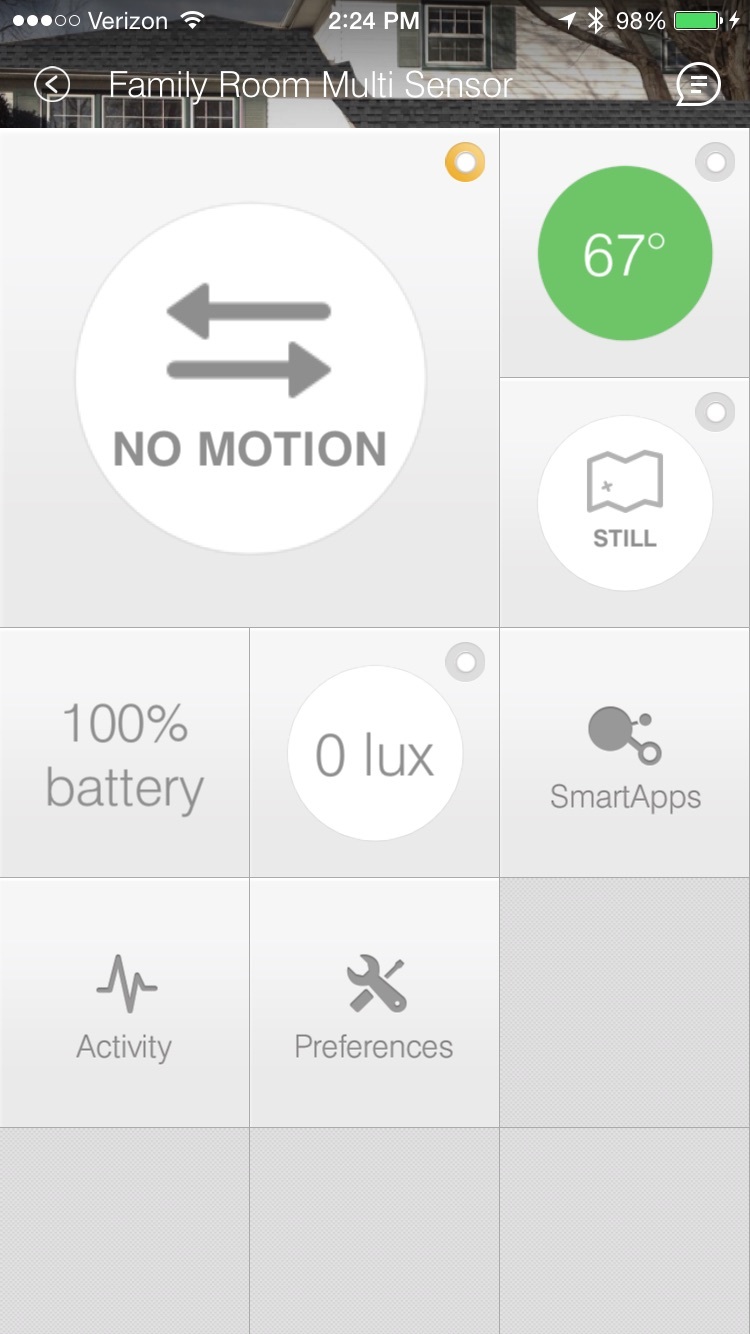The image size is (750, 1334).
Task: Tap the 67° temperature tile
Action: click(625, 254)
